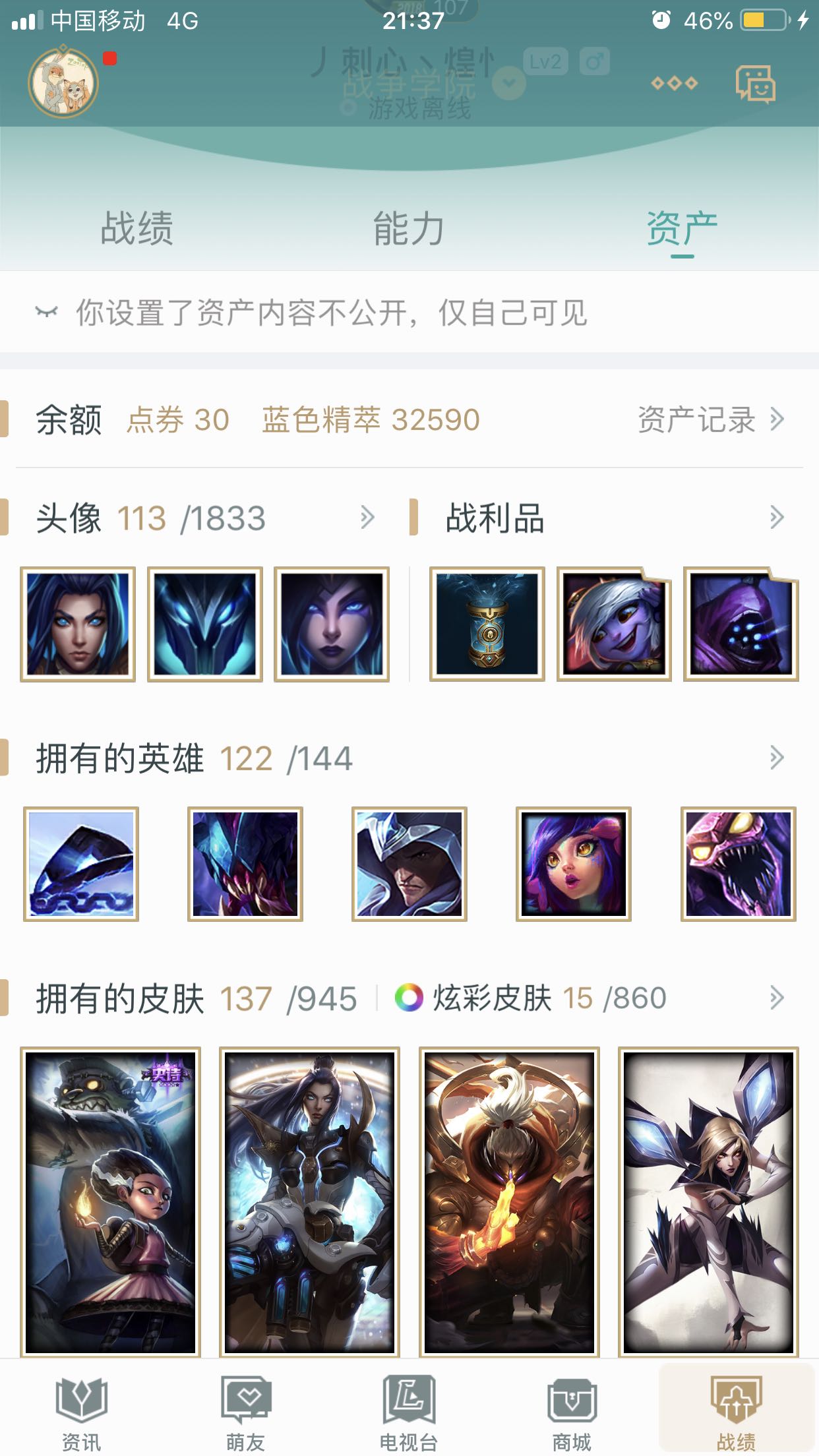Image resolution: width=819 pixels, height=1456 pixels.
Task: Open the profile avatar at top left
Action: [x=63, y=83]
